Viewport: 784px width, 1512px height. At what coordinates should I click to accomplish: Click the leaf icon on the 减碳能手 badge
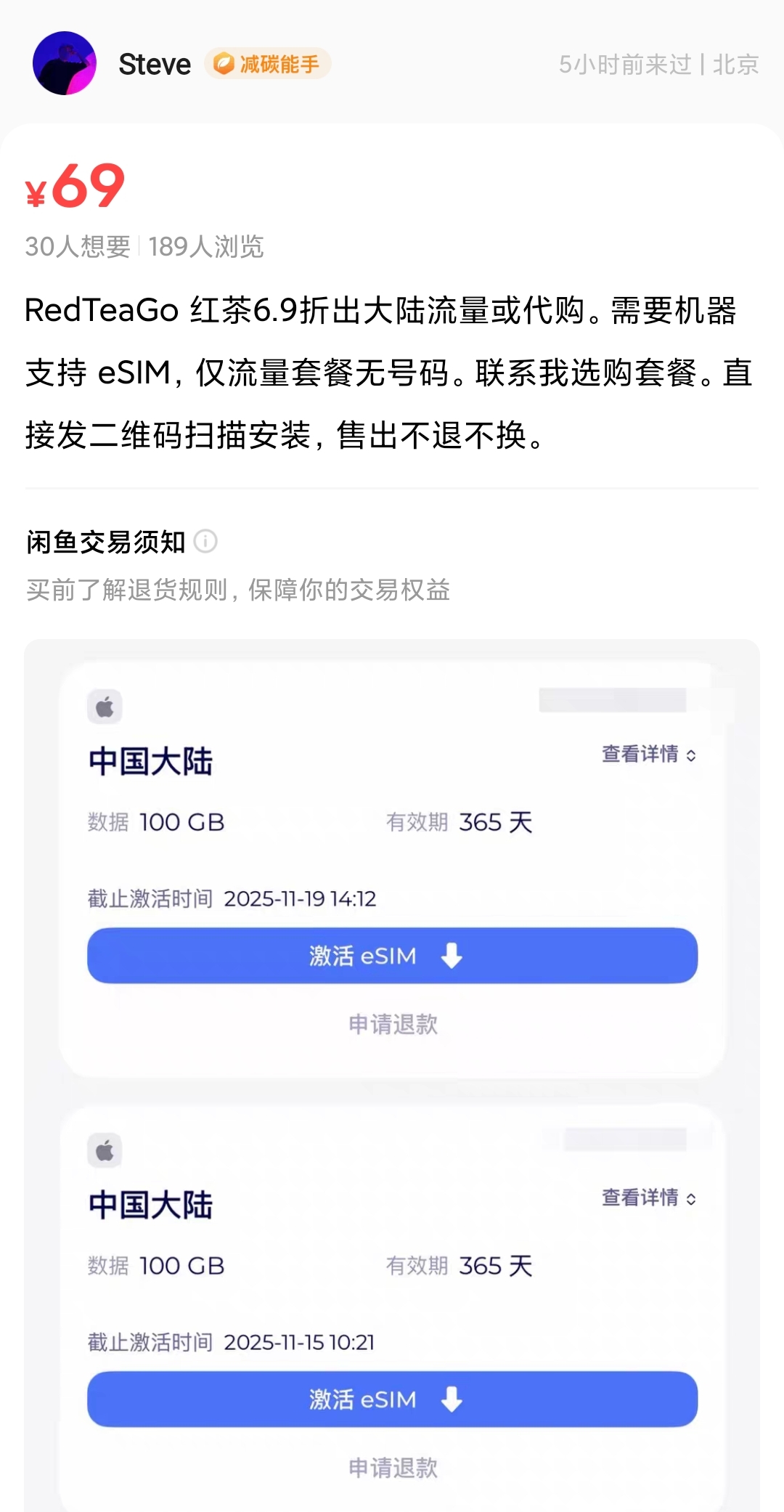(226, 64)
